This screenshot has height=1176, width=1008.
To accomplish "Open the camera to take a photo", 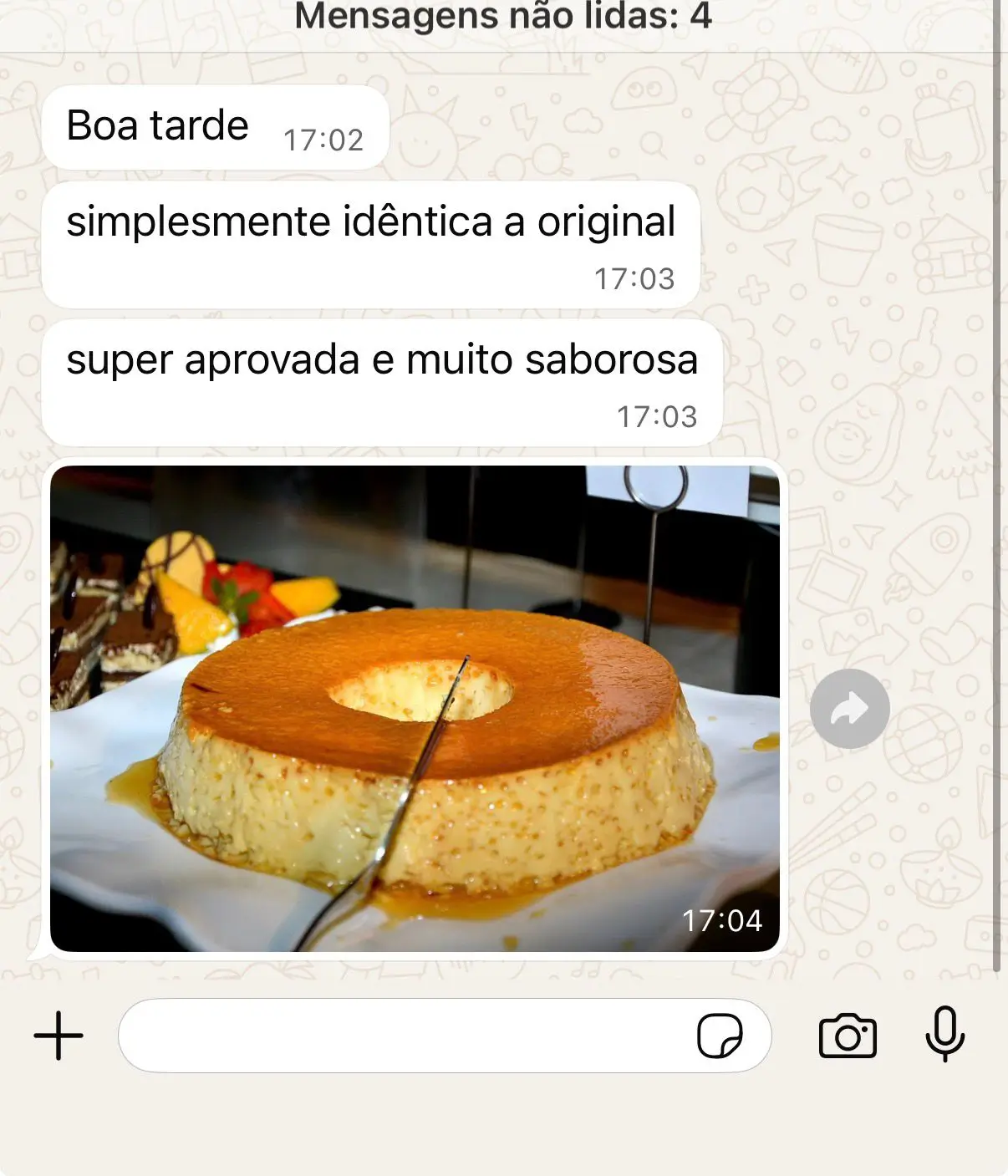I will click(848, 1036).
